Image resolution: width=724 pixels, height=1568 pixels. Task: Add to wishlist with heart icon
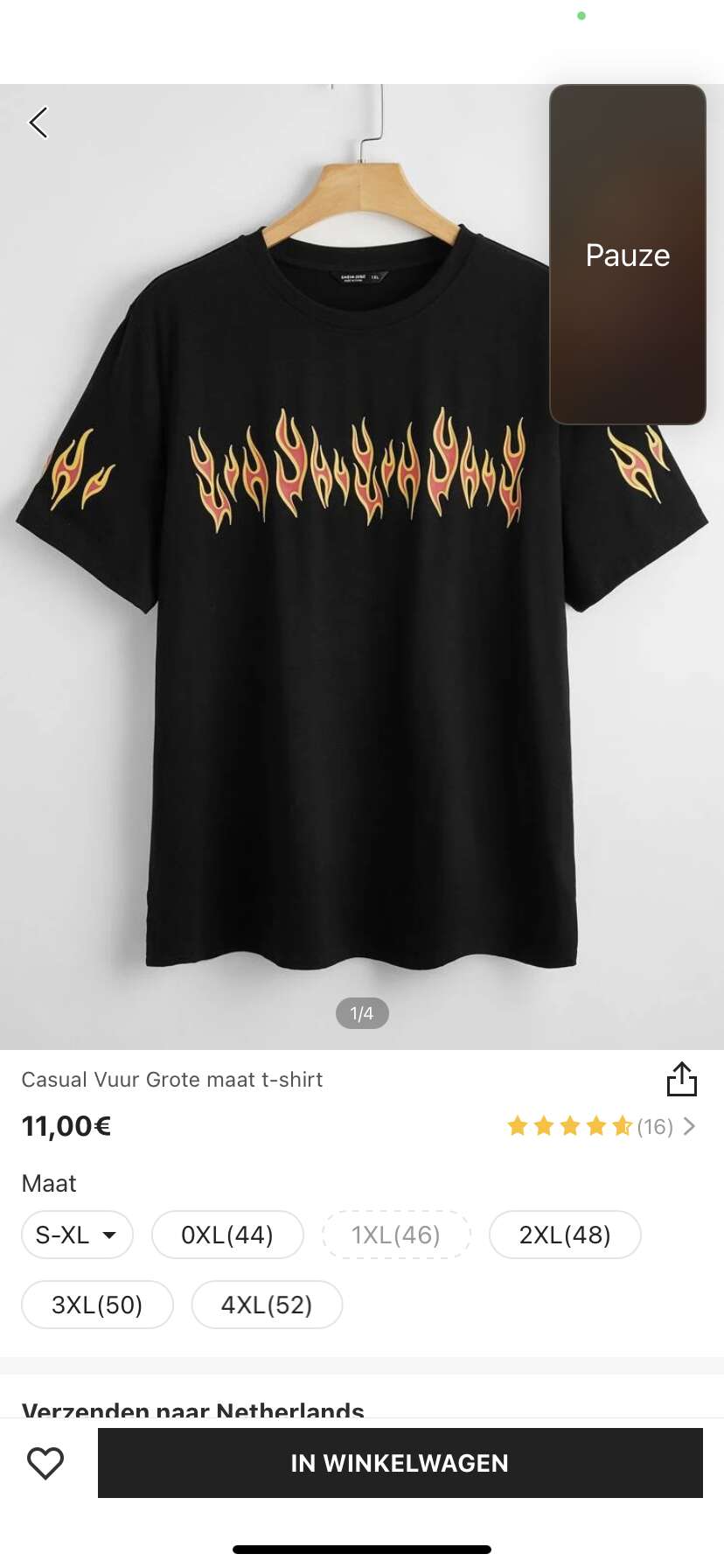pos(45,1463)
